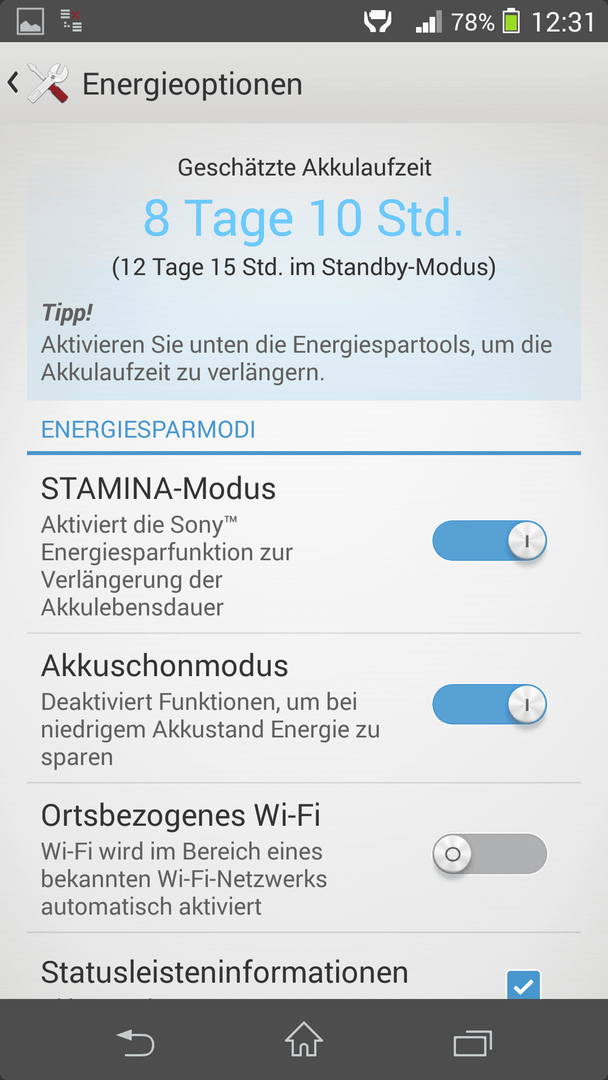Turn off the STAMINA-Modus switch
Image resolution: width=608 pixels, height=1080 pixels.
490,541
